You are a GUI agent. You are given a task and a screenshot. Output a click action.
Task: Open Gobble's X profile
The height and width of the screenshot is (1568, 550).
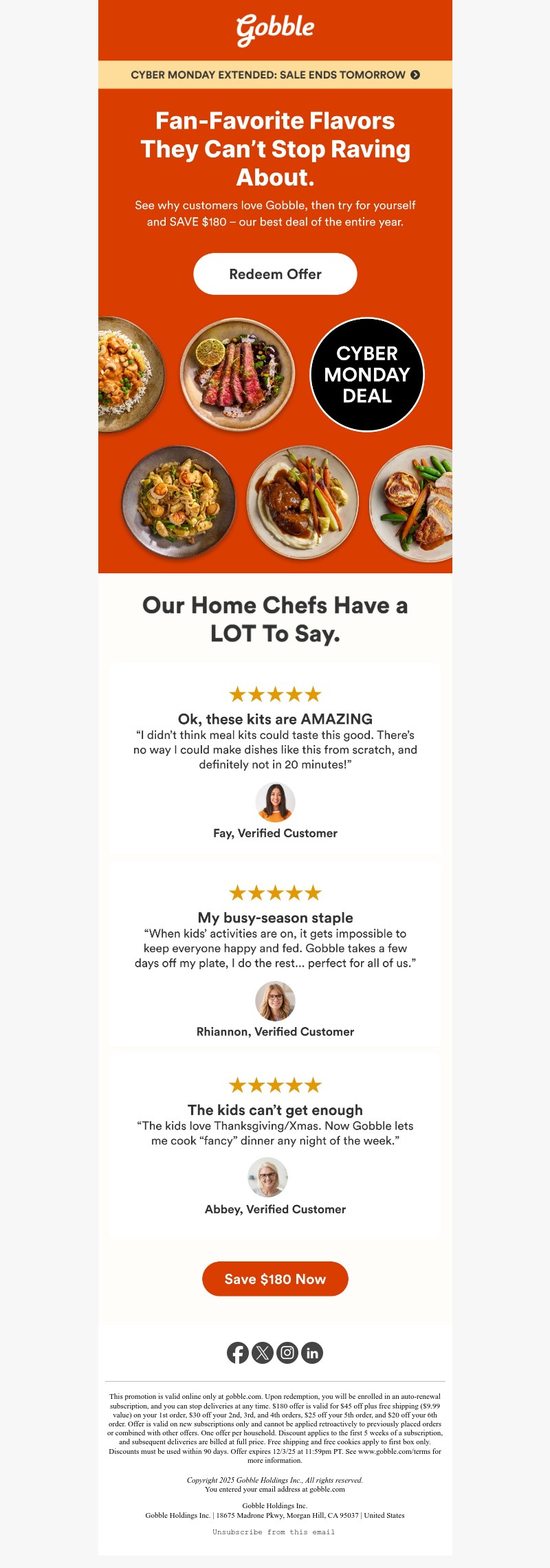(x=263, y=1353)
